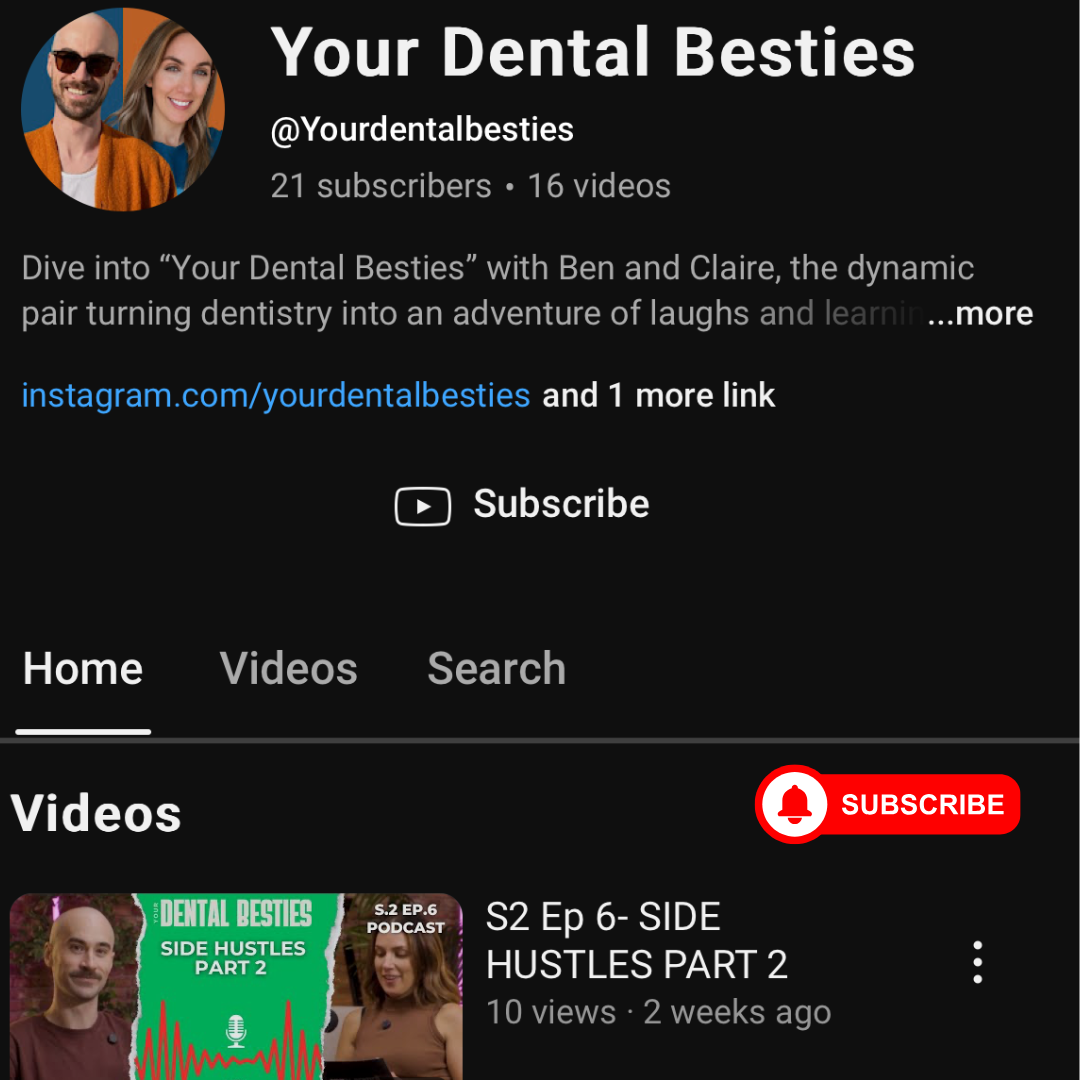Play the S2 Ep 6 Side Hustles Part 2 video
Viewport: 1080px width, 1080px height.
coord(236,985)
